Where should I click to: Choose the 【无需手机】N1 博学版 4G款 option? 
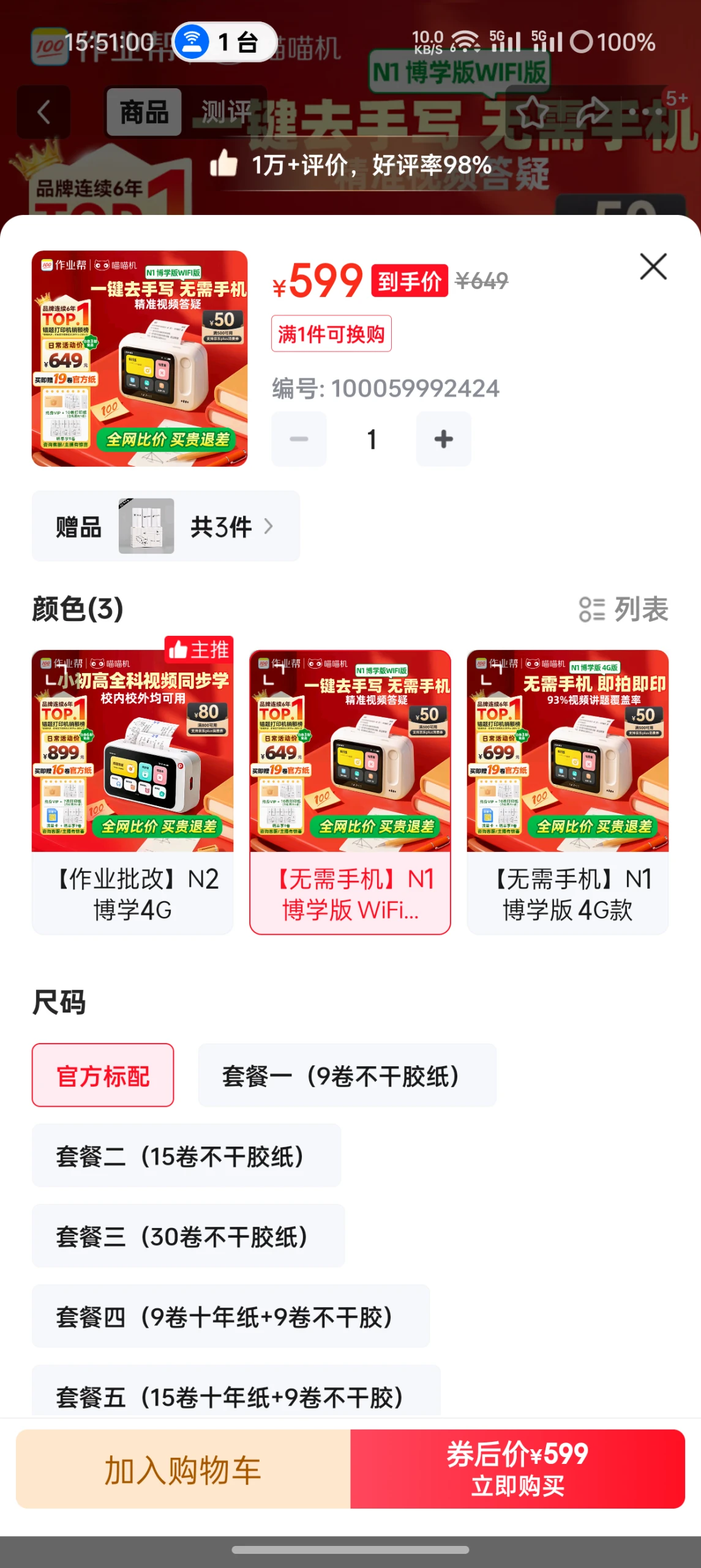[568, 791]
